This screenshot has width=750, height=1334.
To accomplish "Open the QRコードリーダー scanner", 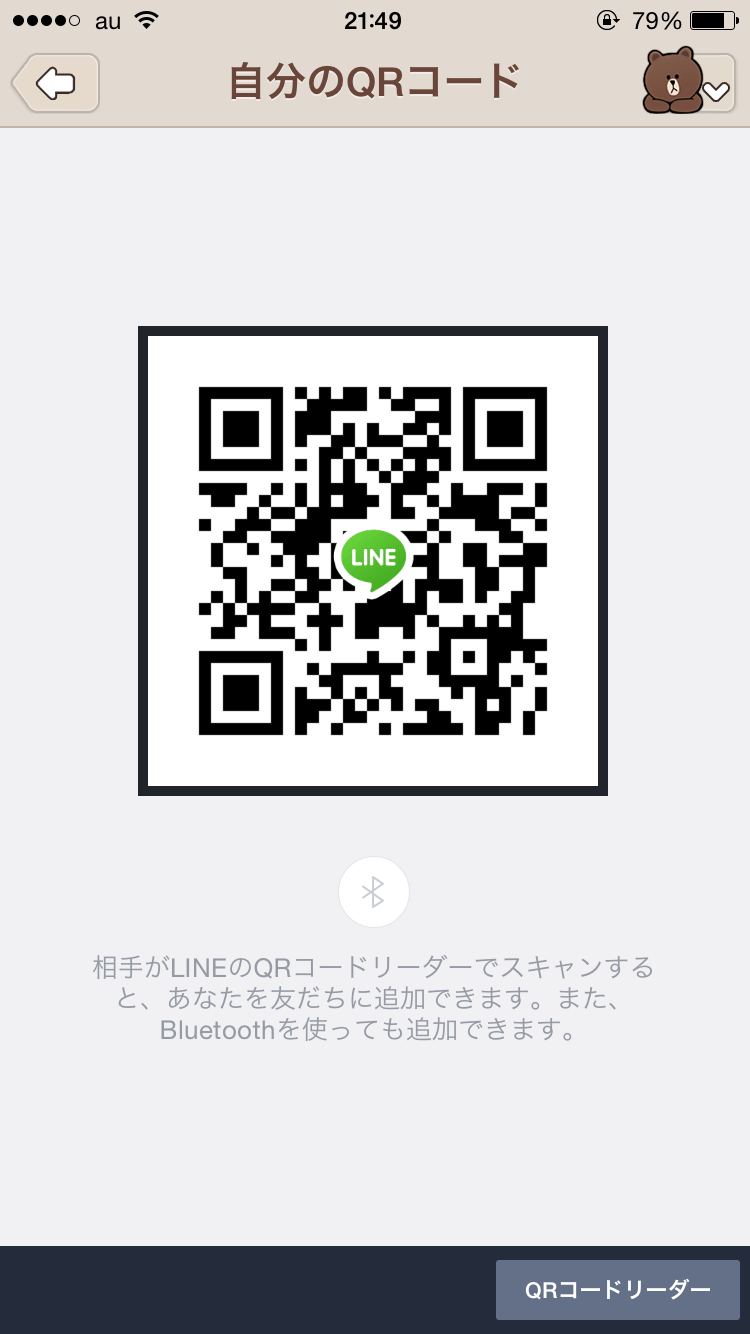I will coord(617,1290).
